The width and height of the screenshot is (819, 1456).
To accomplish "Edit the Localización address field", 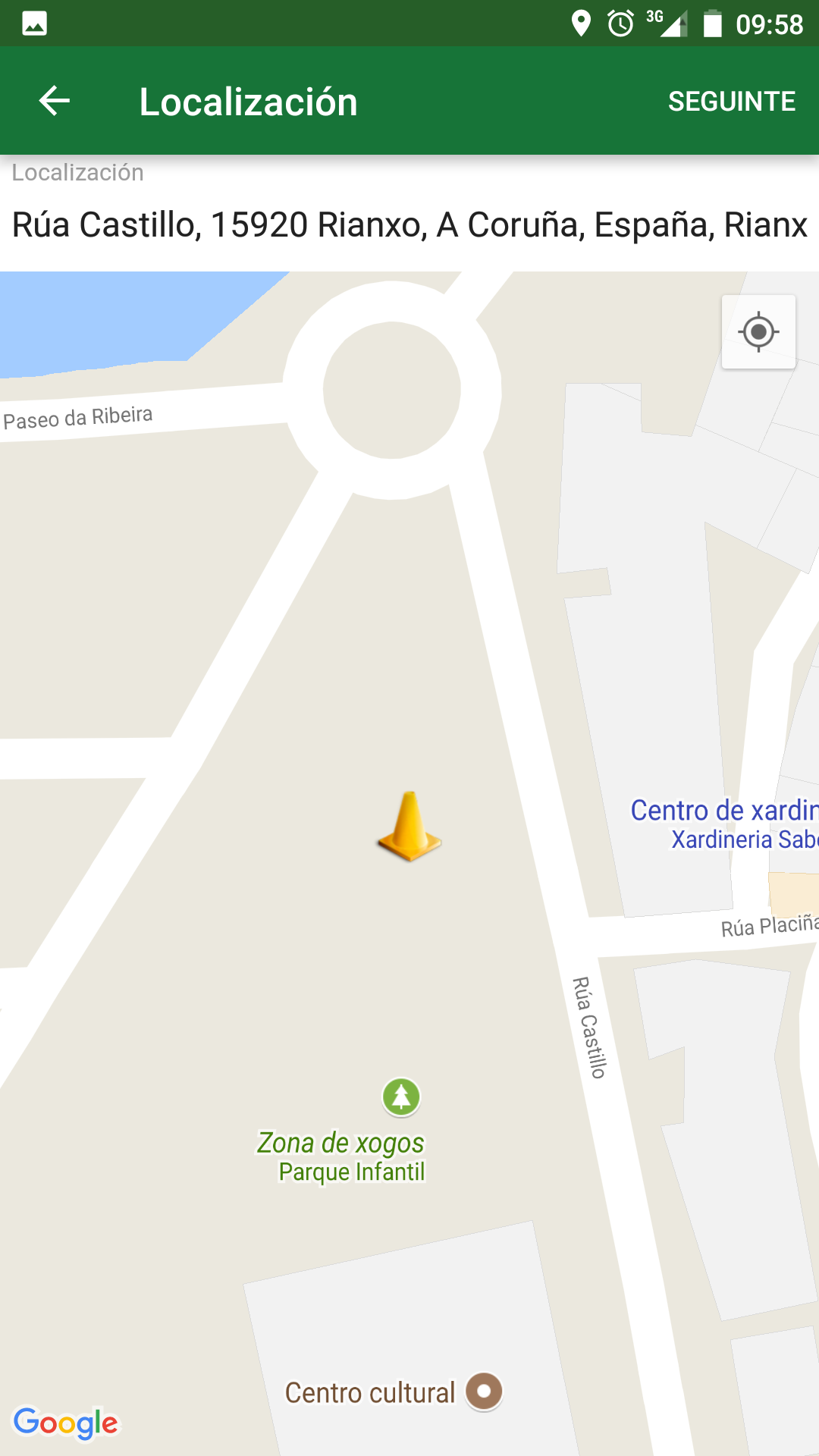I will (x=409, y=224).
